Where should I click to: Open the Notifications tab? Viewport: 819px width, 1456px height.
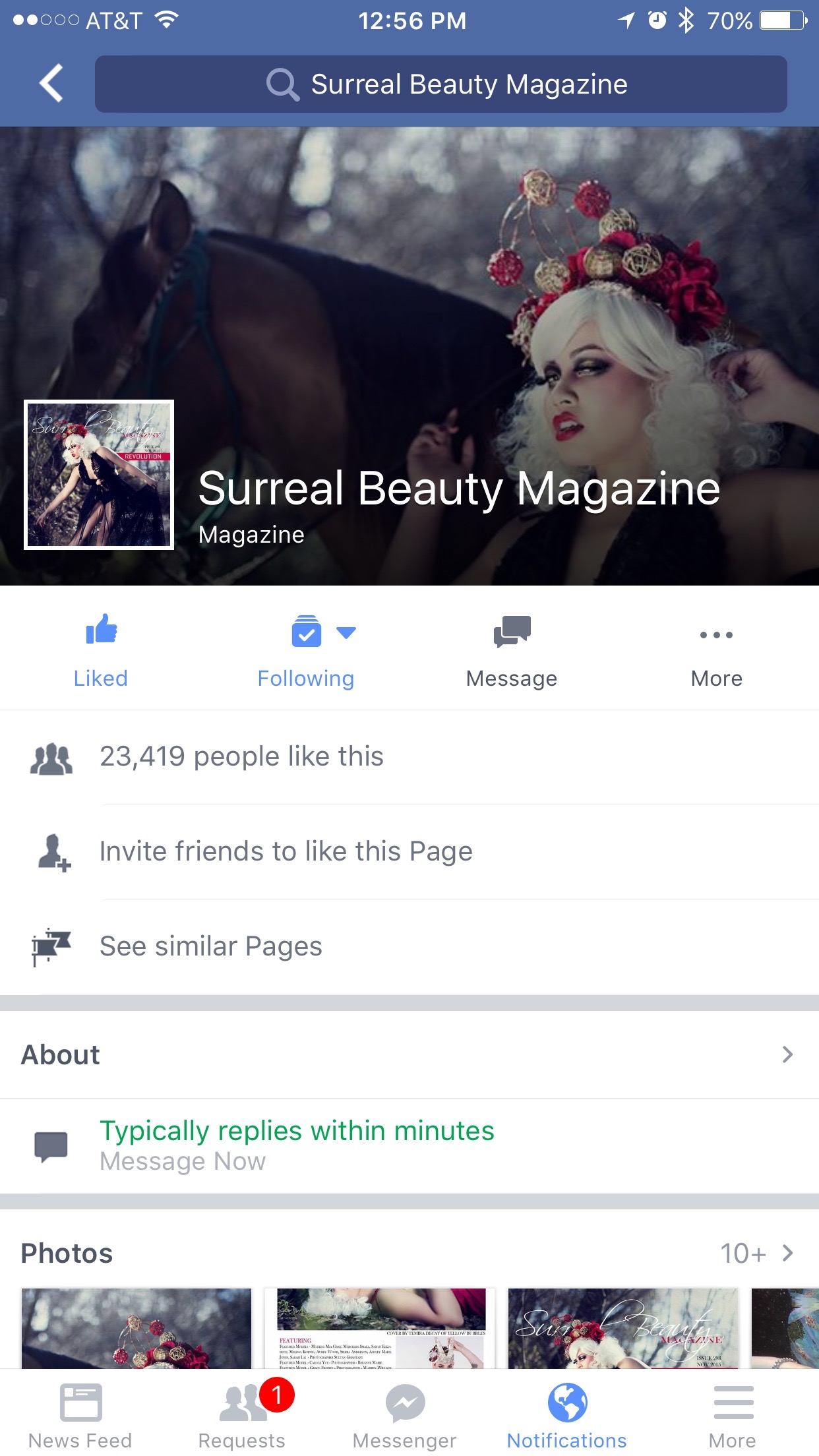[x=567, y=1414]
